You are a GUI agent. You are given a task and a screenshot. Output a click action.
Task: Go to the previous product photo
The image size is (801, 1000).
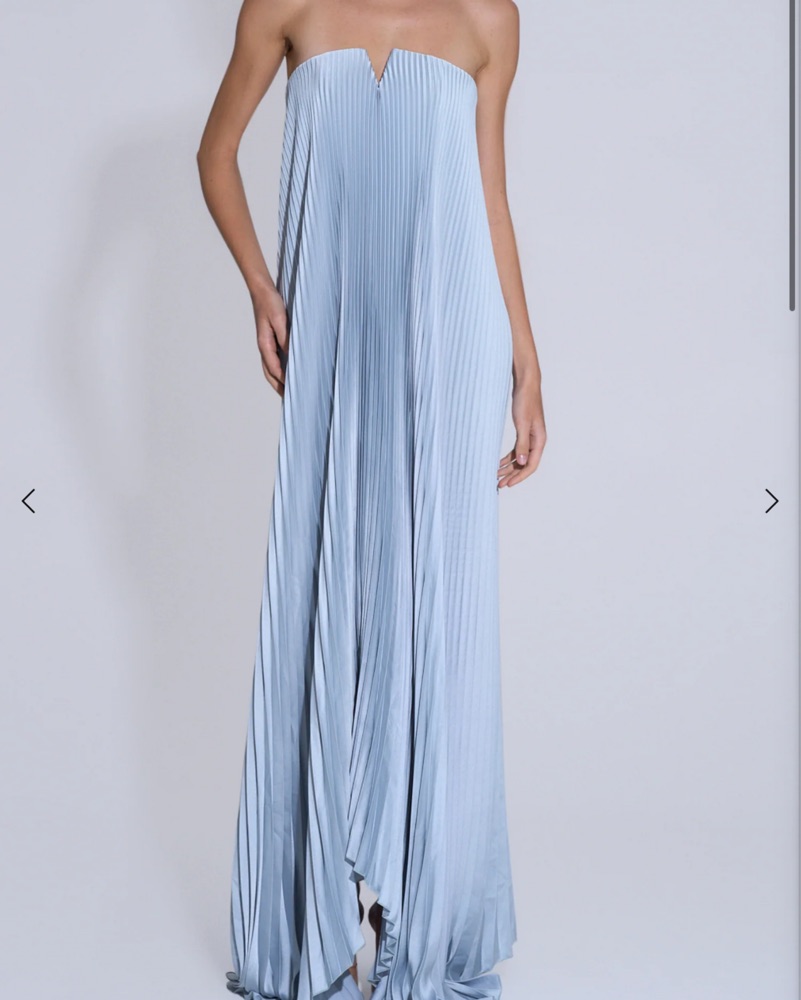pyautogui.click(x=28, y=501)
